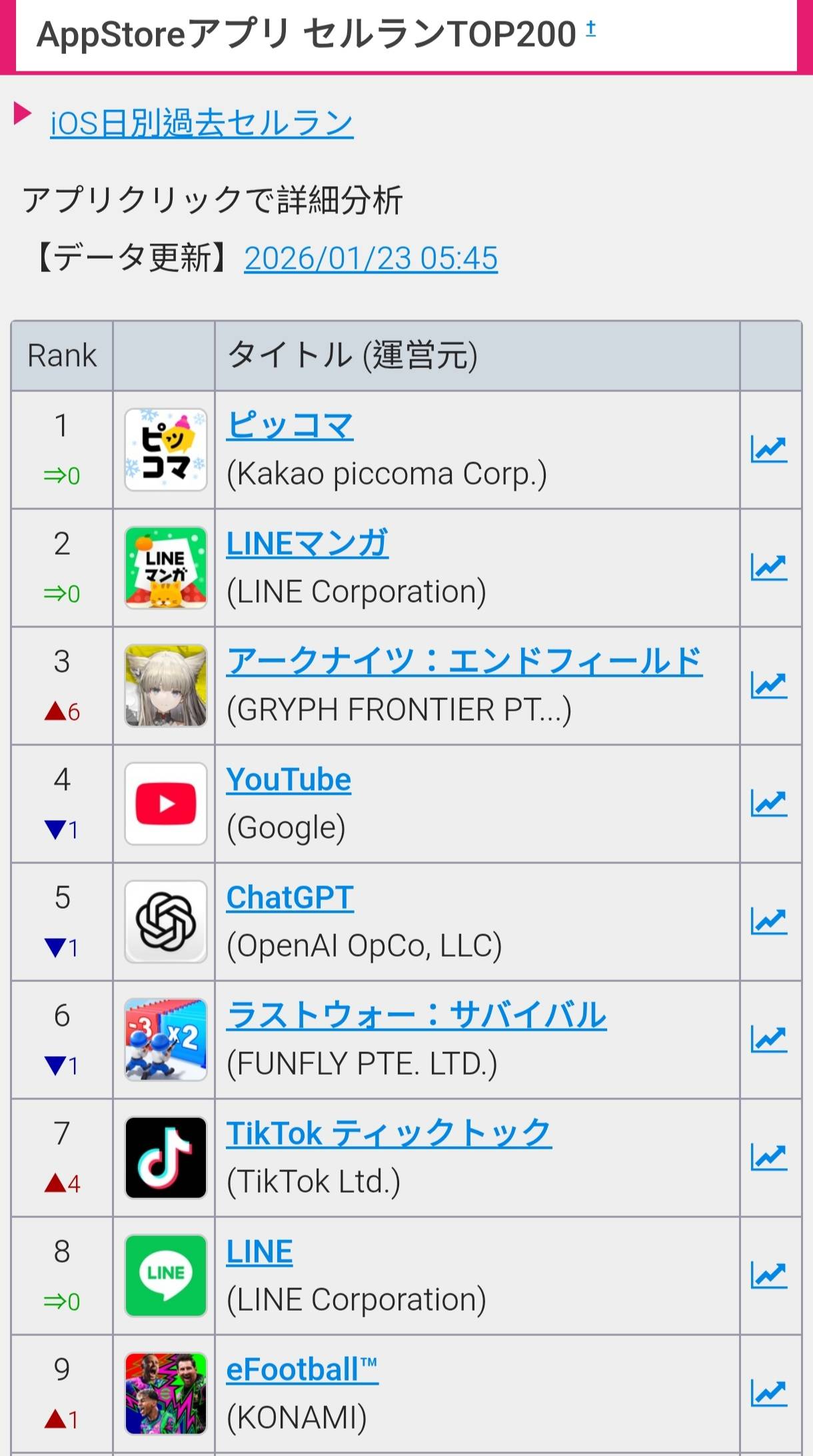Open the chart icon for ChatGPT

[768, 921]
